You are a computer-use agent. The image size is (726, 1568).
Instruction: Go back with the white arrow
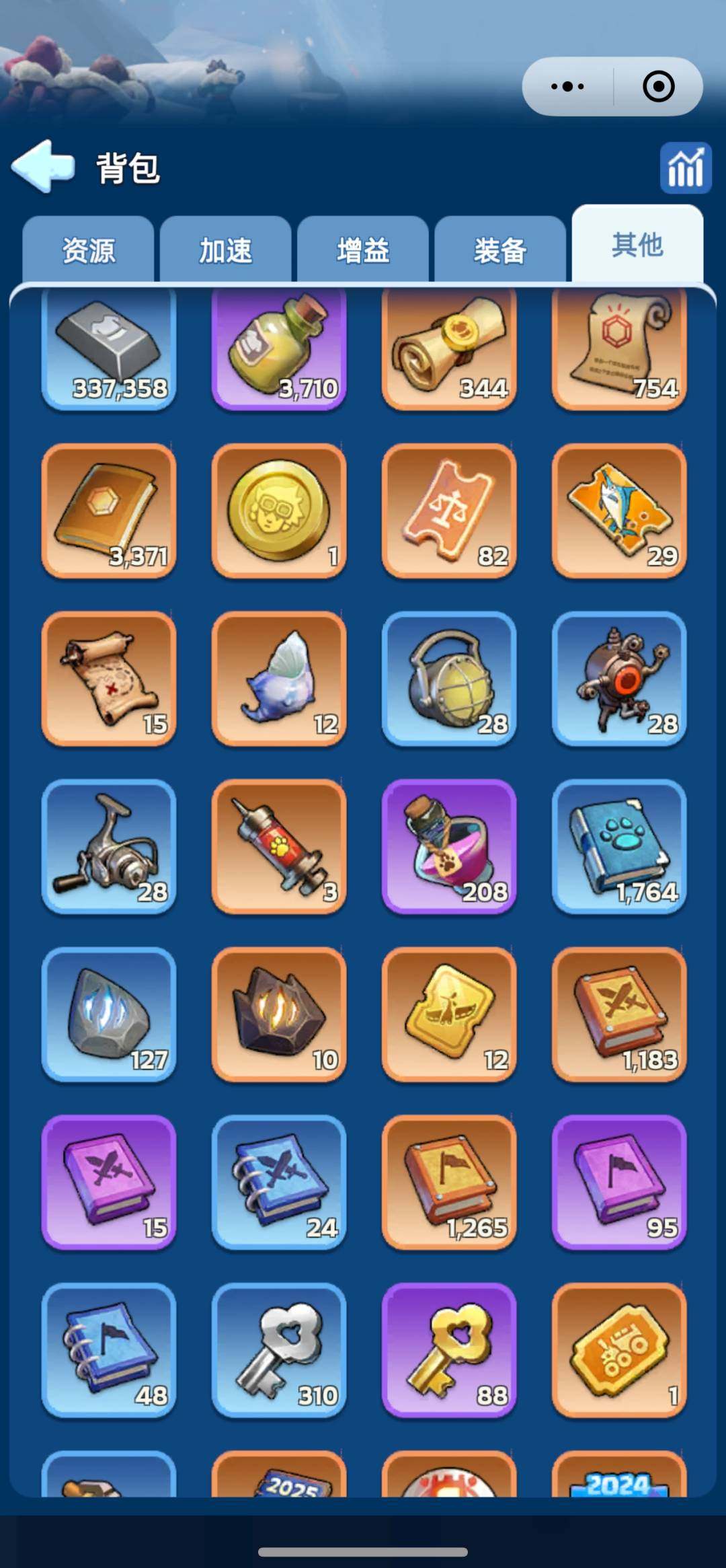(43, 166)
